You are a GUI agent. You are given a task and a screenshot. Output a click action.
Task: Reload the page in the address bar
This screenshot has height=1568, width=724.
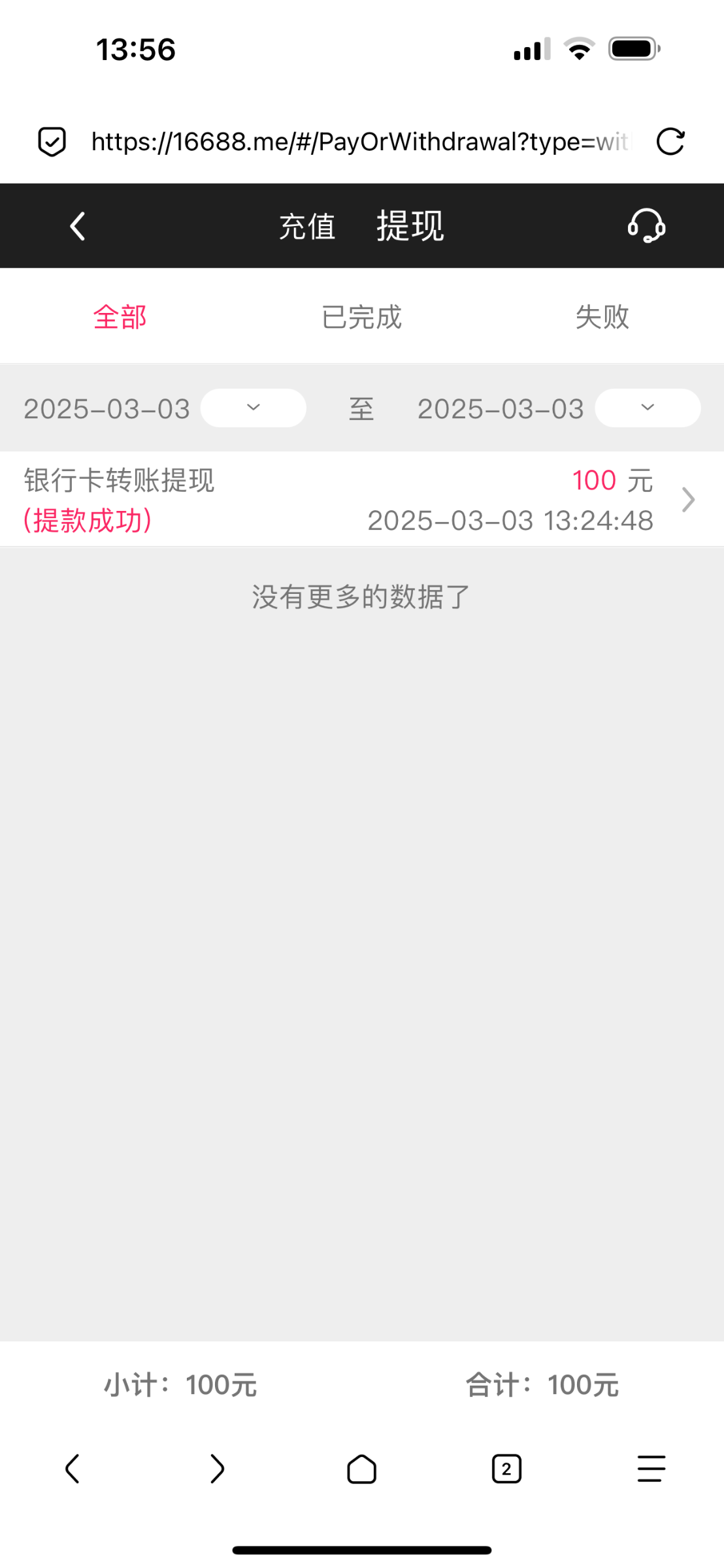(x=670, y=142)
